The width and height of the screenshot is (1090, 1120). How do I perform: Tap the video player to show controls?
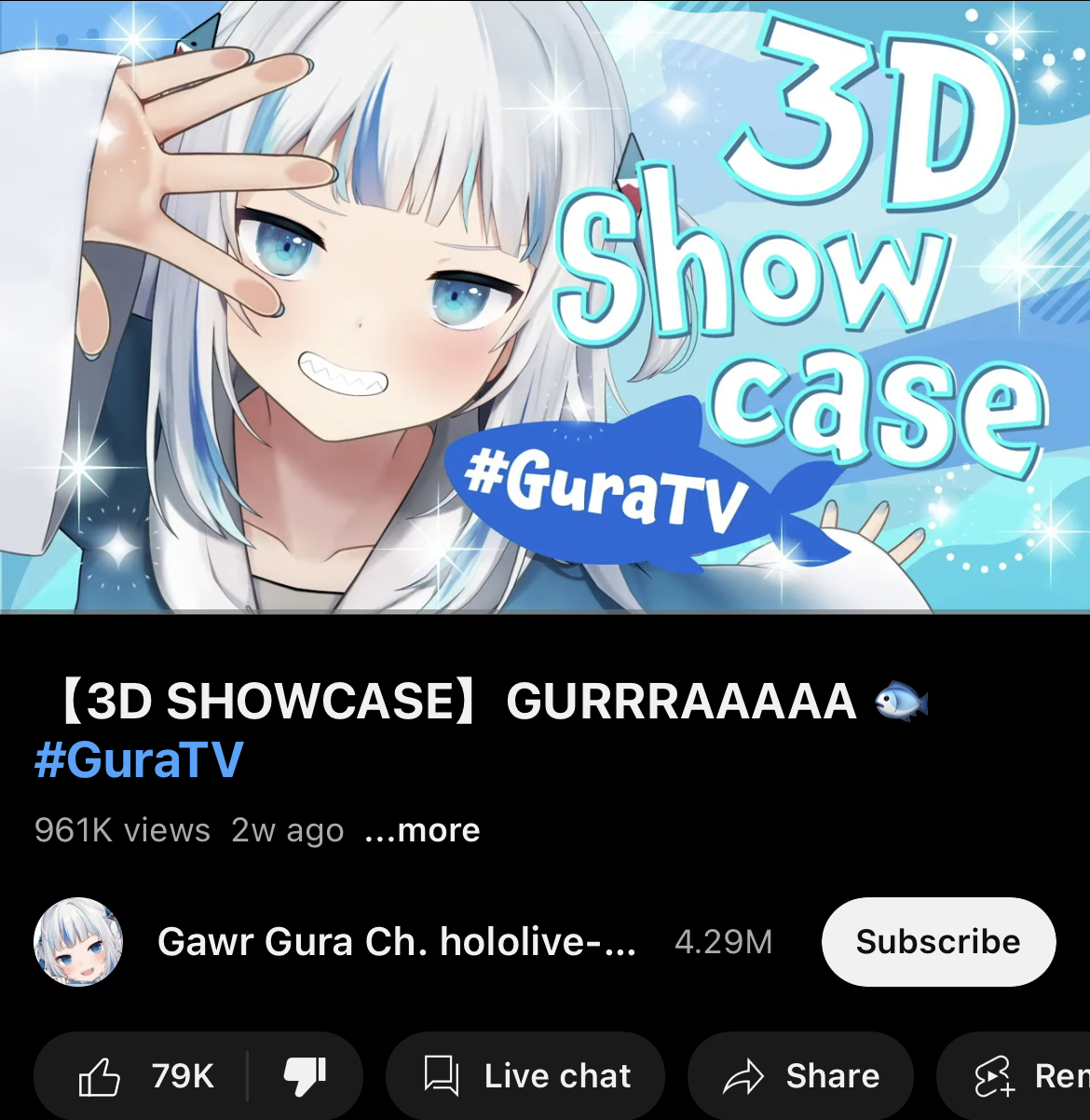click(545, 307)
